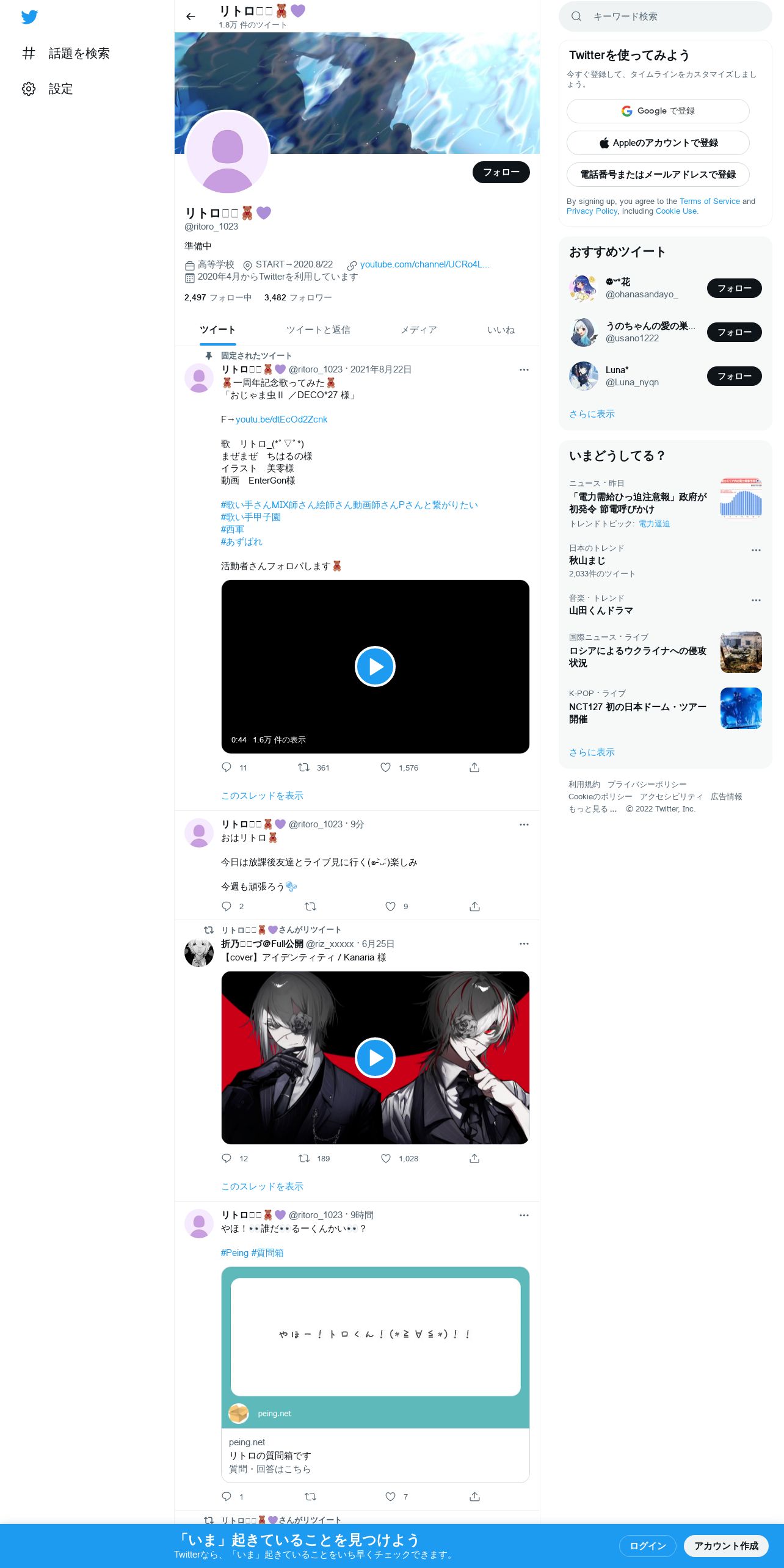Register with Google で登録
The height and width of the screenshot is (1568, 784).
[x=658, y=111]
